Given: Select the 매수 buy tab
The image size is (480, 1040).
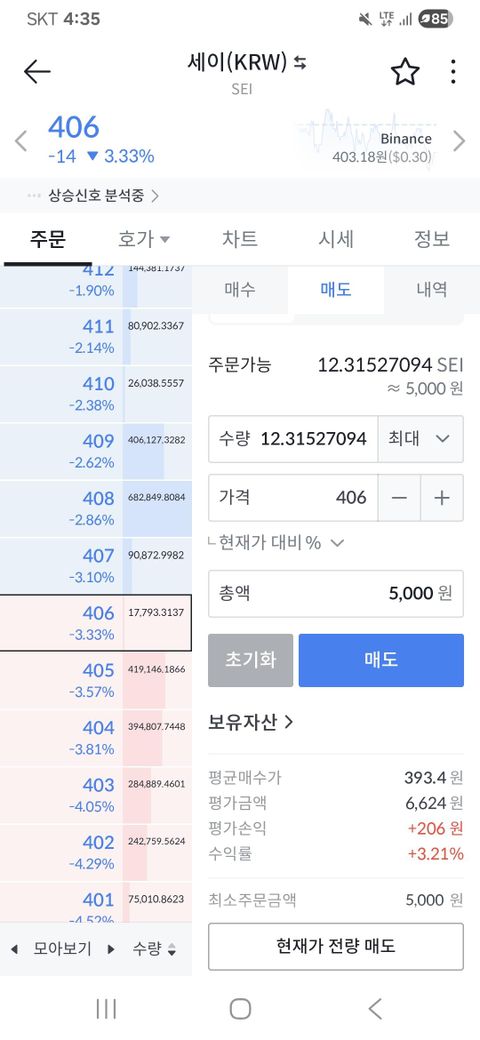Looking at the screenshot, I should [x=240, y=289].
